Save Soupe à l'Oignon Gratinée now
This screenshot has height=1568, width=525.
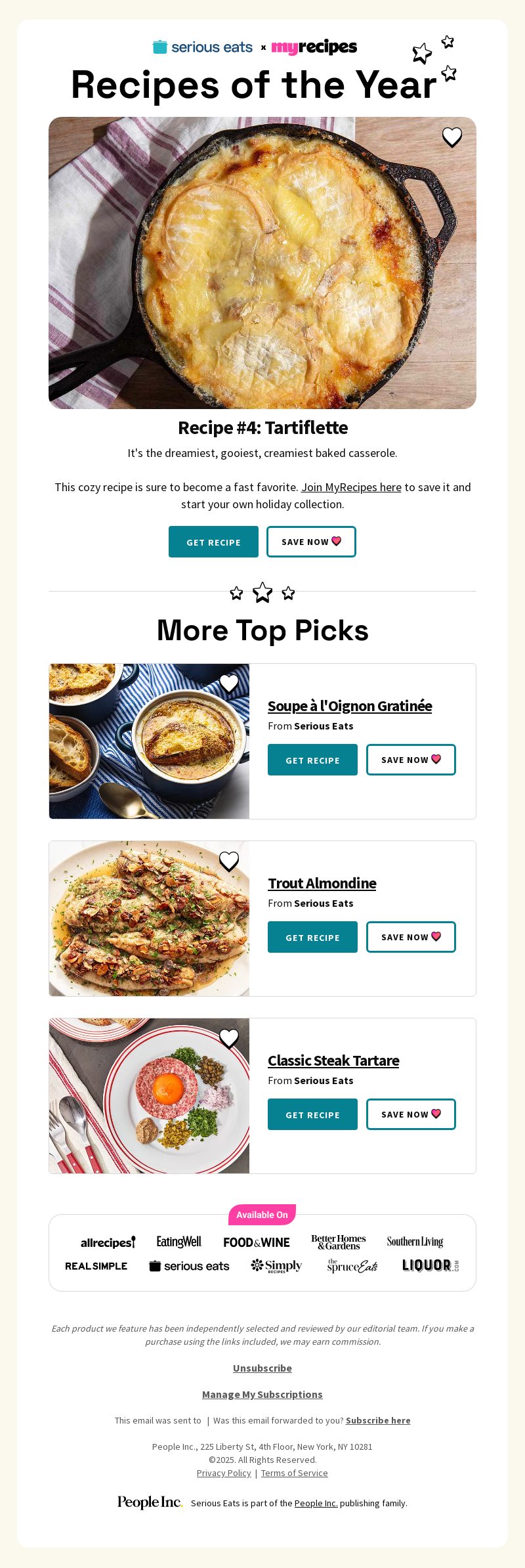(411, 760)
